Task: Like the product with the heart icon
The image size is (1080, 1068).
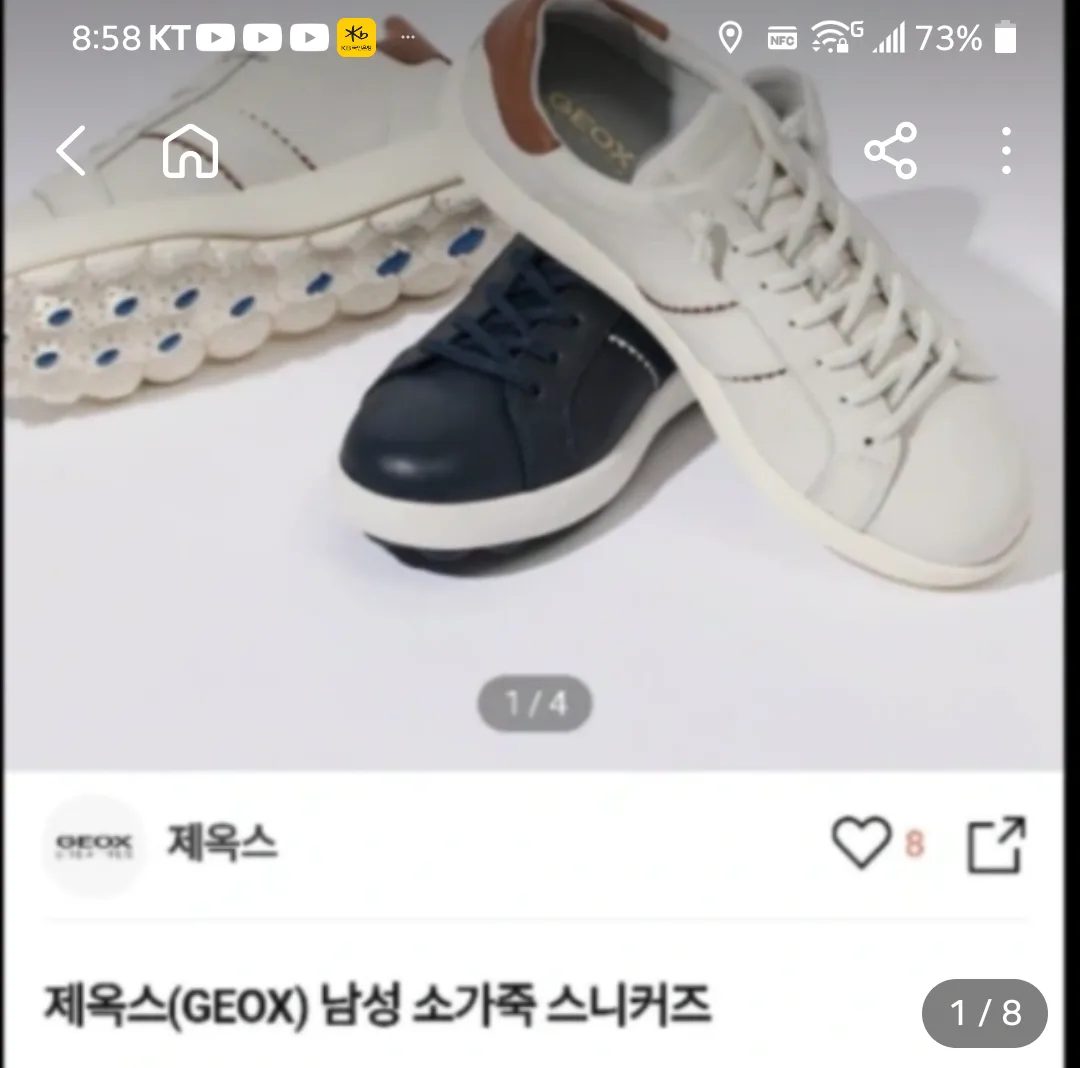Action: 861,843
